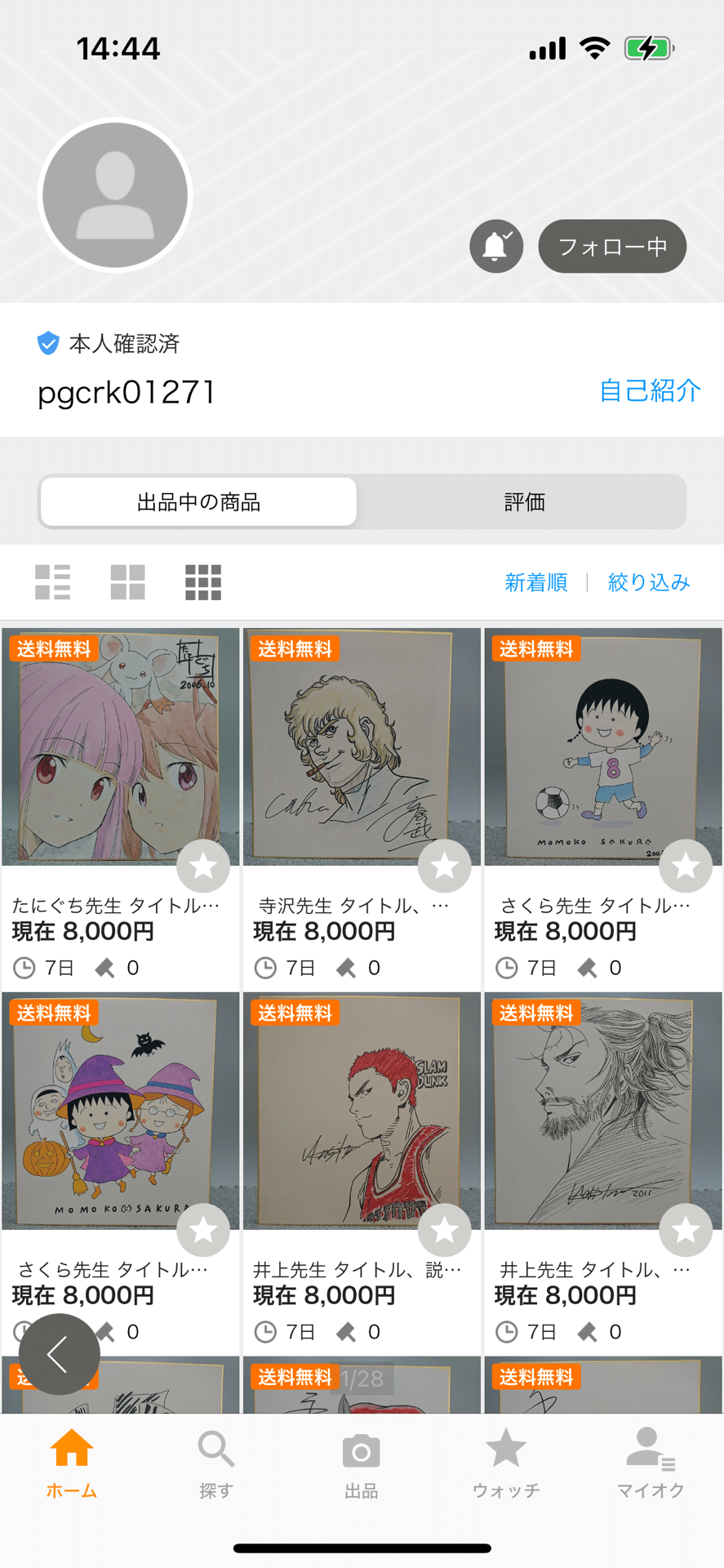Viewport: 724px width, 1568px height.
Task: Open the seller's 自己紹介 profile introduction
Action: (x=651, y=391)
